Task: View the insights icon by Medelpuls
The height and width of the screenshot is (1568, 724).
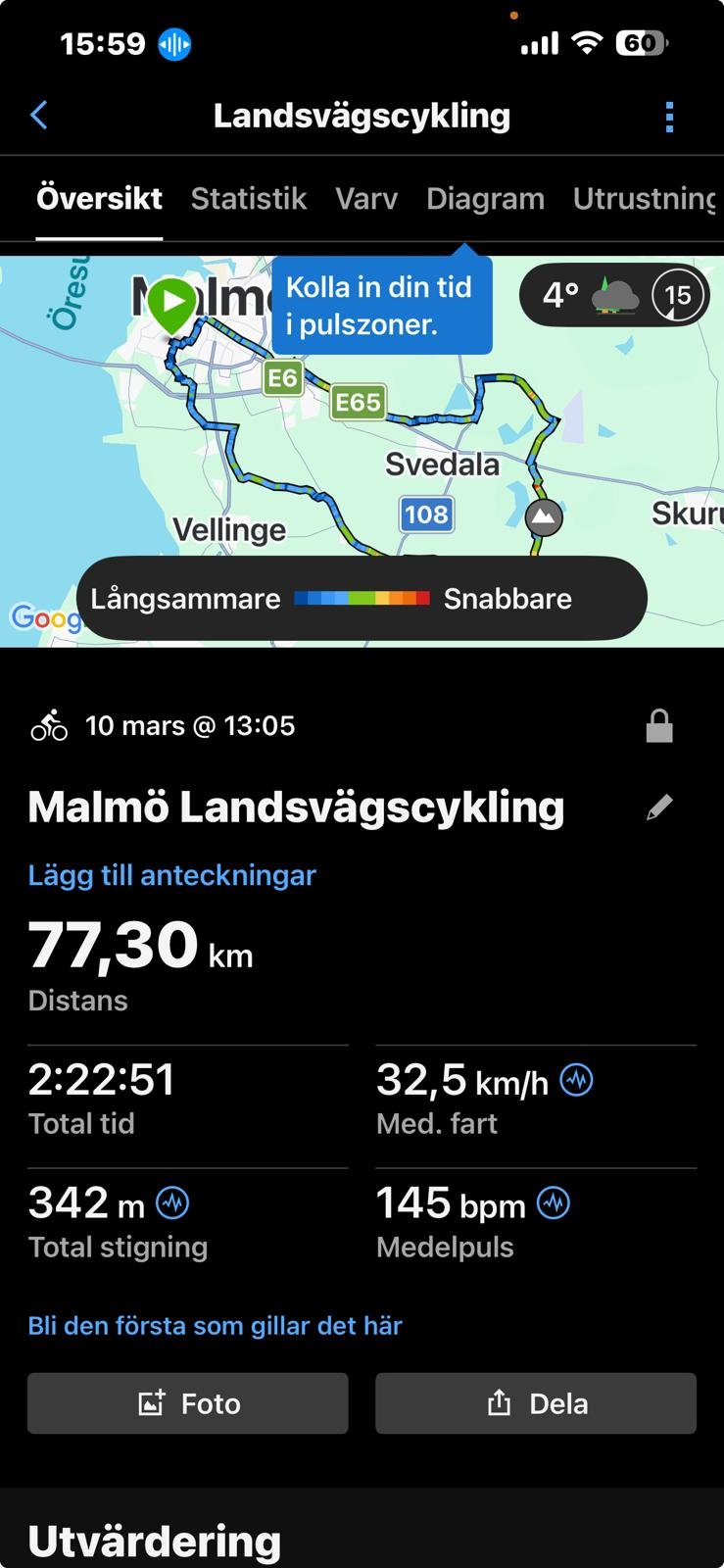Action: (x=554, y=1203)
